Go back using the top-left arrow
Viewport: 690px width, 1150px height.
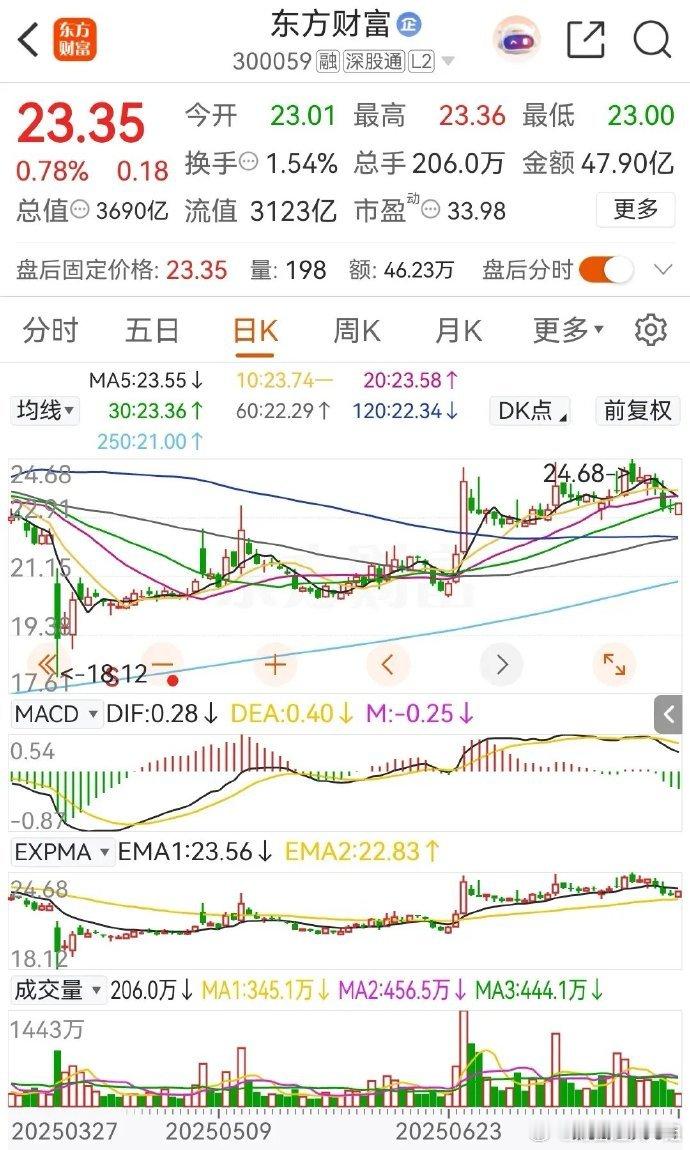tap(28, 39)
